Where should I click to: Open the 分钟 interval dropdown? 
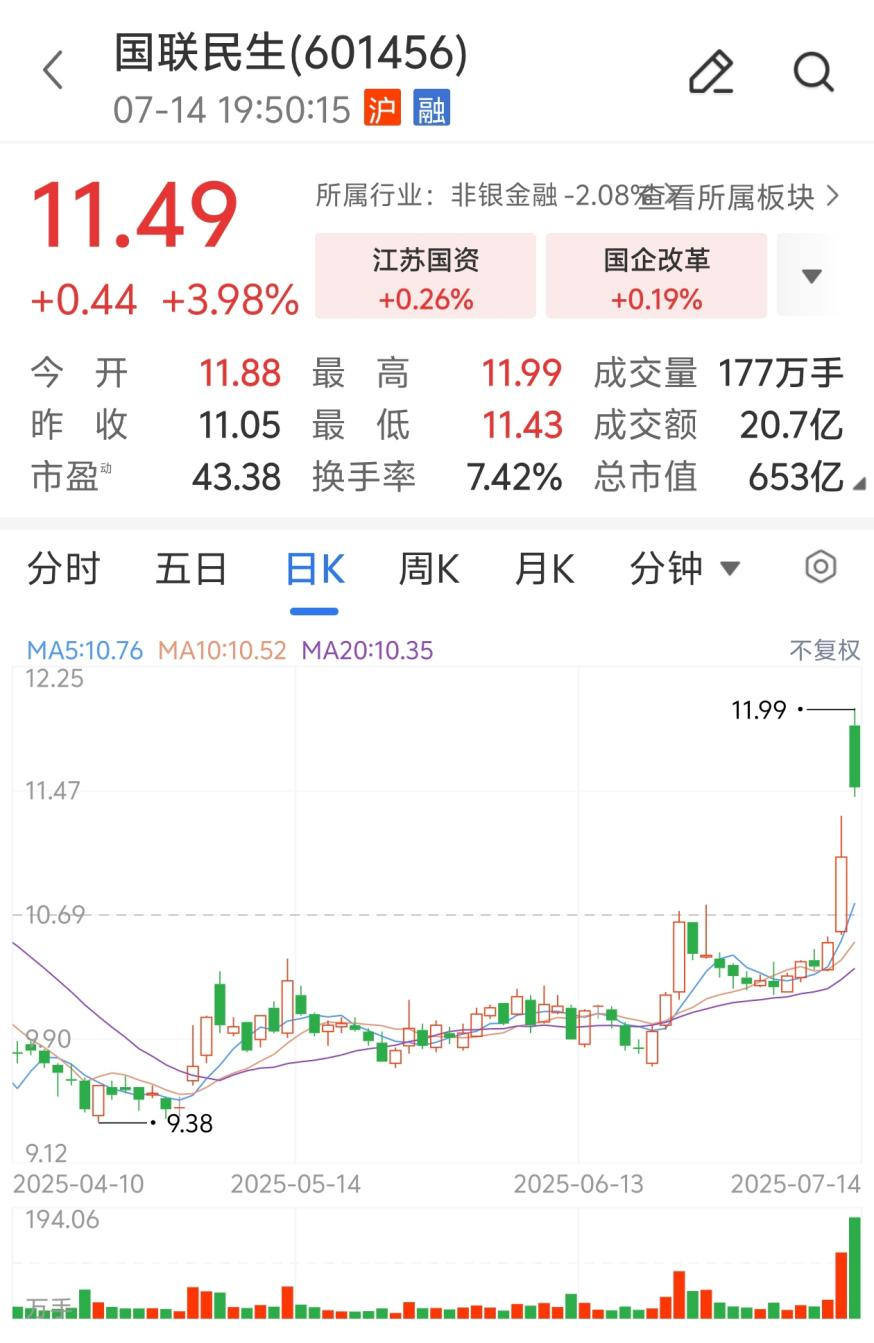coord(685,569)
